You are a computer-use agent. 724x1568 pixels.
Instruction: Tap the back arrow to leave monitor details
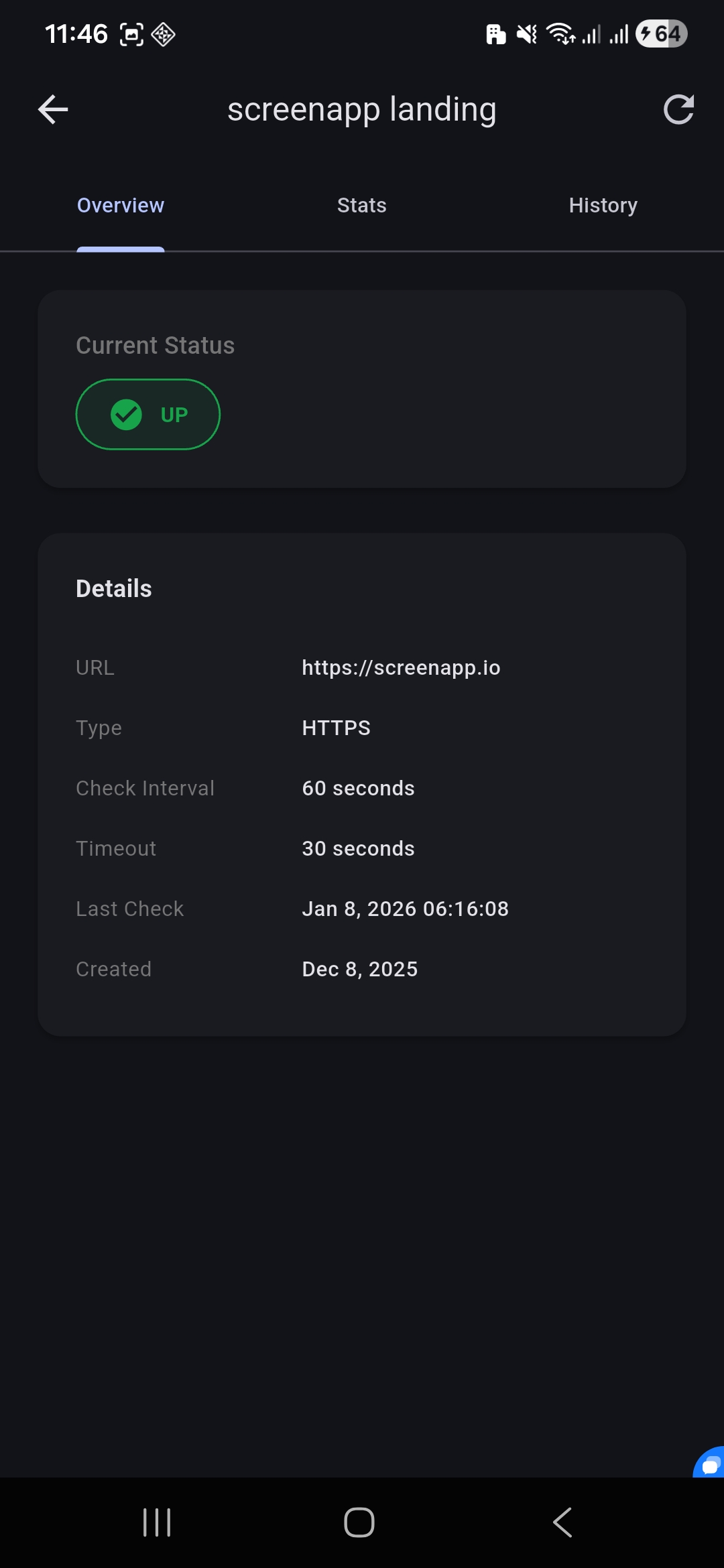tap(52, 109)
